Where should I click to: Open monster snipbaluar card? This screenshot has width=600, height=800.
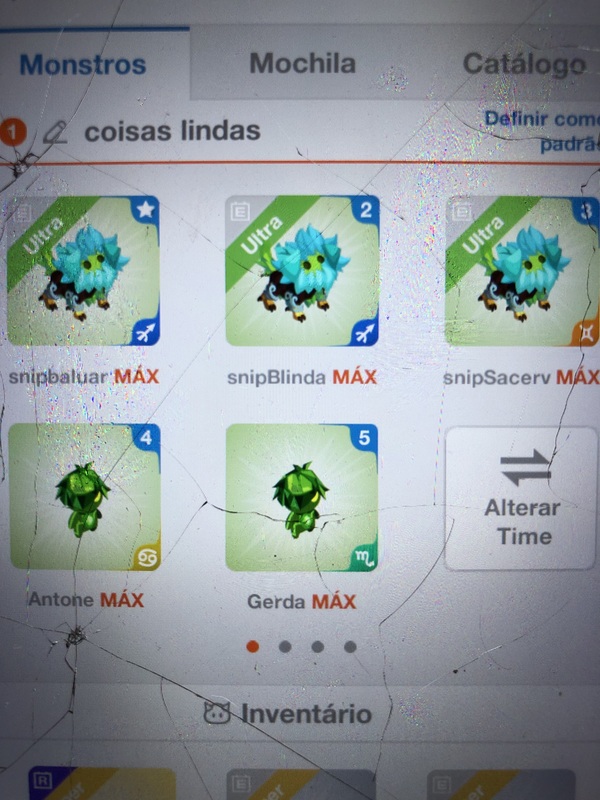[x=84, y=272]
